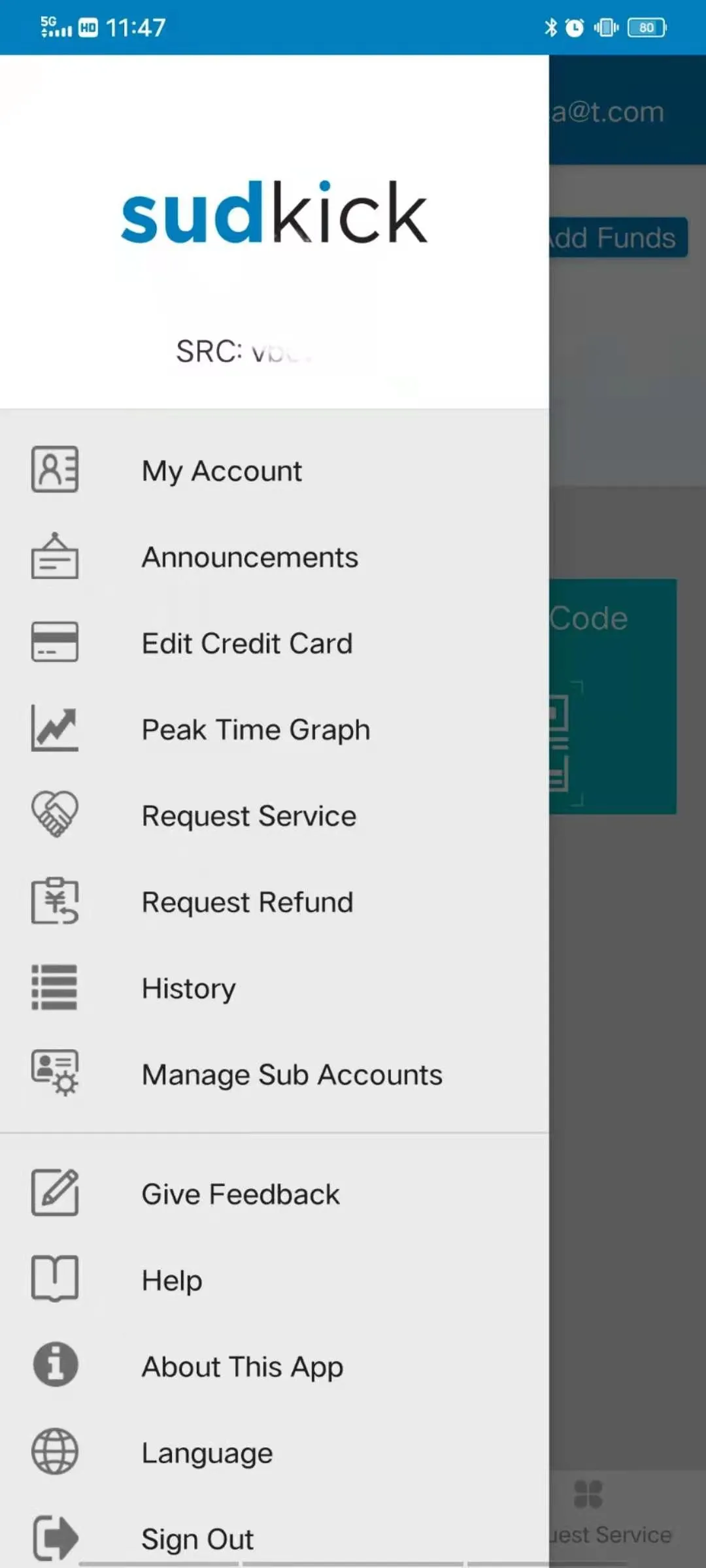
Task: Select Edit Credit Card
Action: coord(247,644)
